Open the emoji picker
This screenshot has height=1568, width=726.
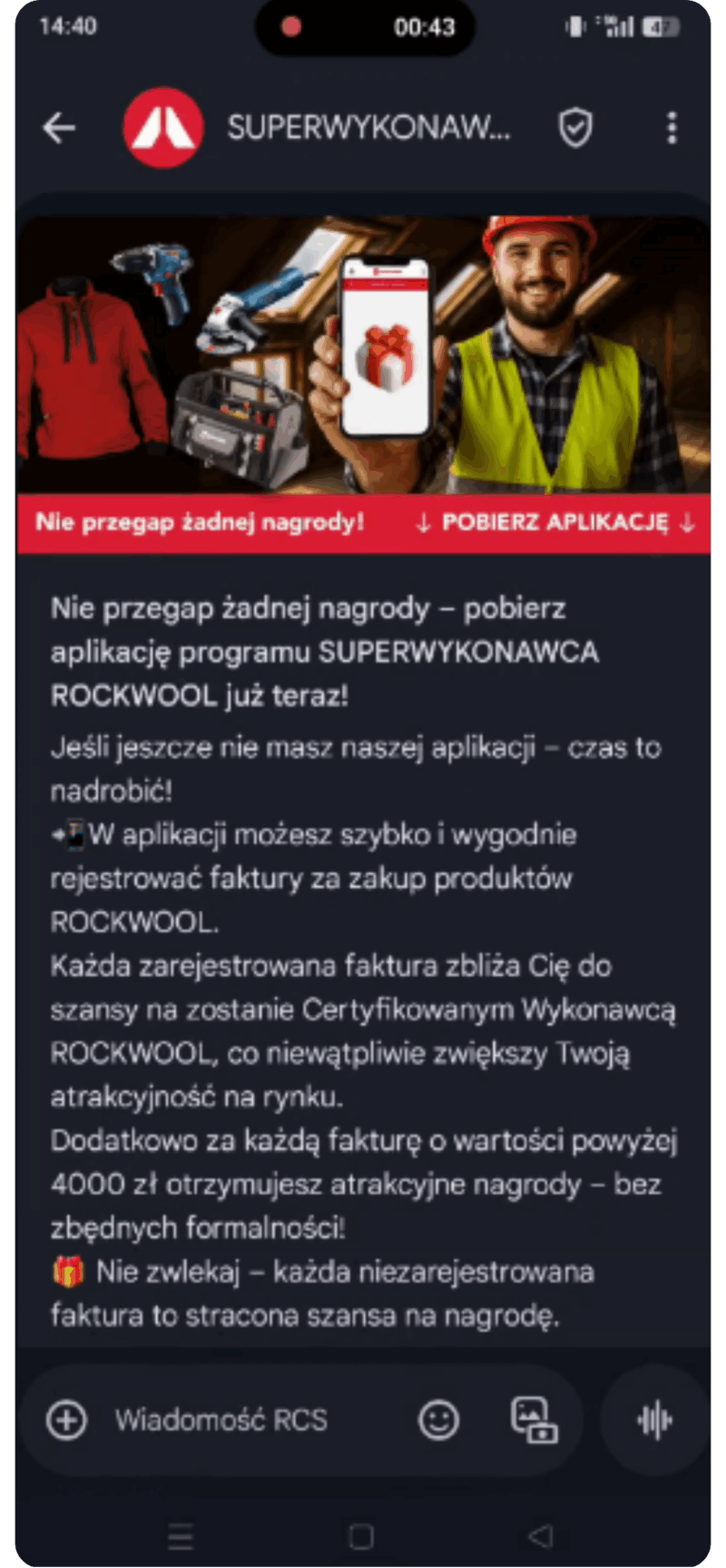438,1419
